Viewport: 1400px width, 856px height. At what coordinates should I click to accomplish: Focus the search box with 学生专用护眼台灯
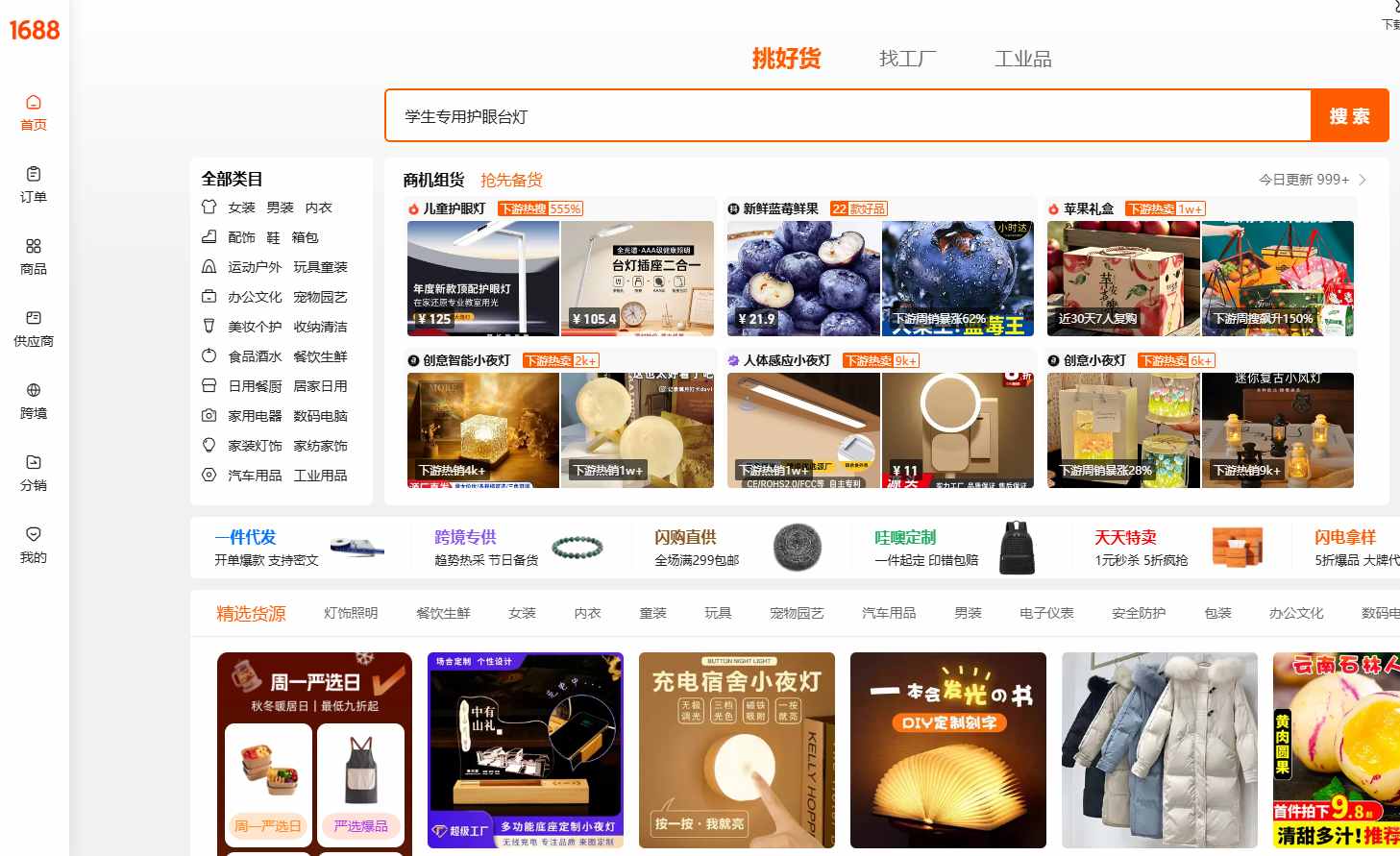846,116
